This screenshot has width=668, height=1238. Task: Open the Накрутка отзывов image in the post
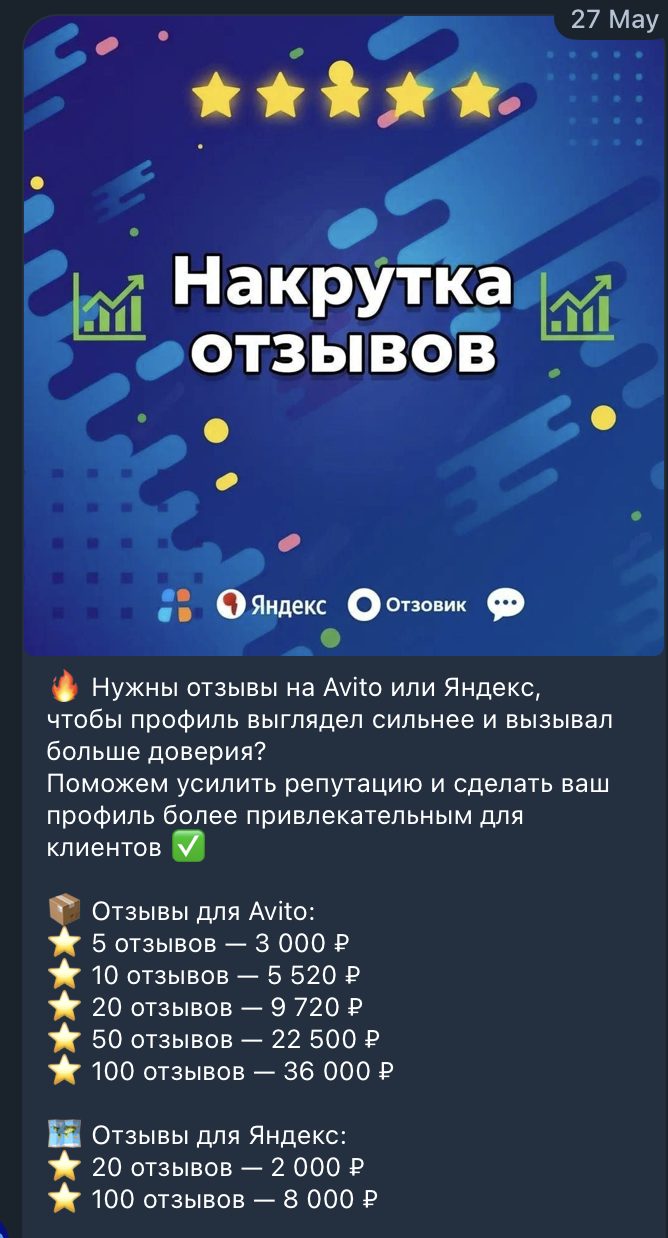tap(344, 335)
